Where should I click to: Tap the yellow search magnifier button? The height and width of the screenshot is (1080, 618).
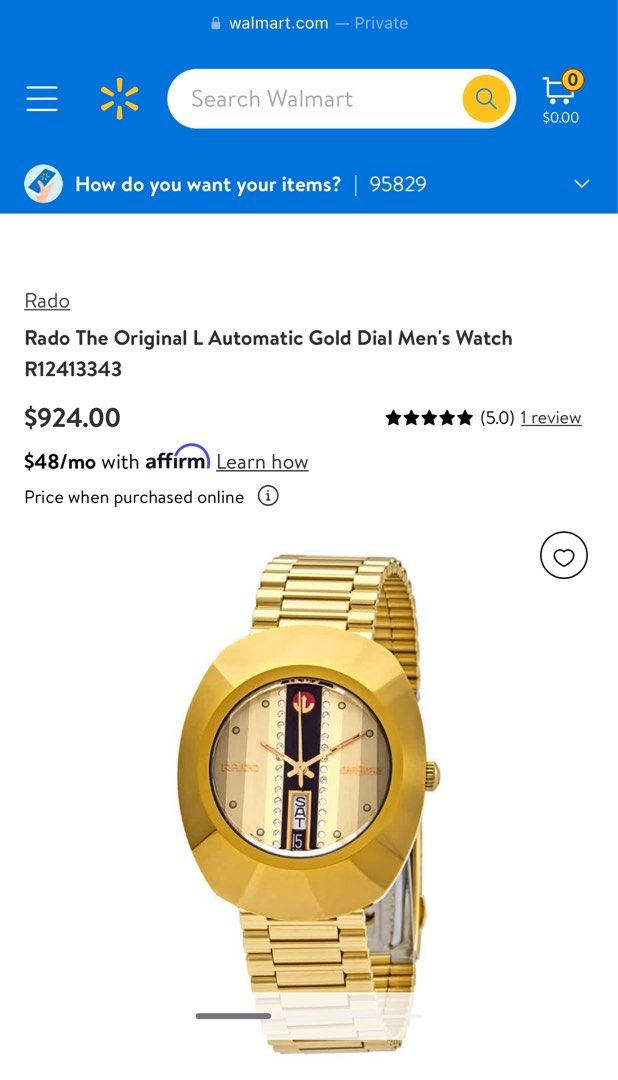(x=486, y=99)
